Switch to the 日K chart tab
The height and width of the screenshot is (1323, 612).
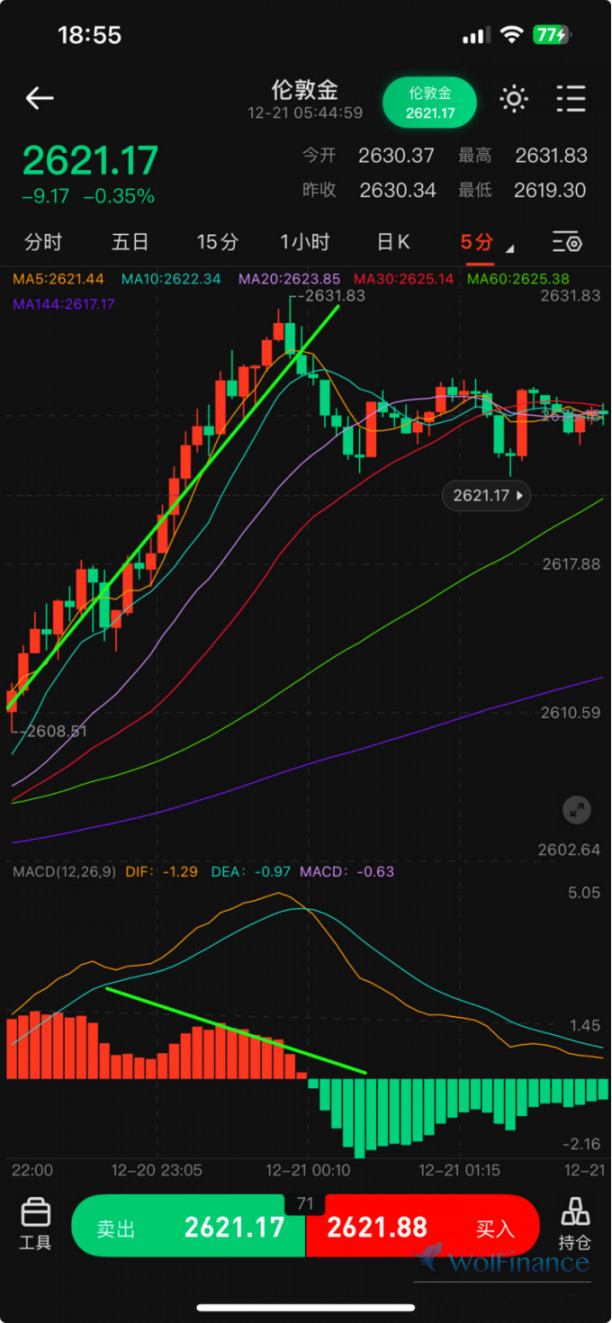tap(393, 242)
